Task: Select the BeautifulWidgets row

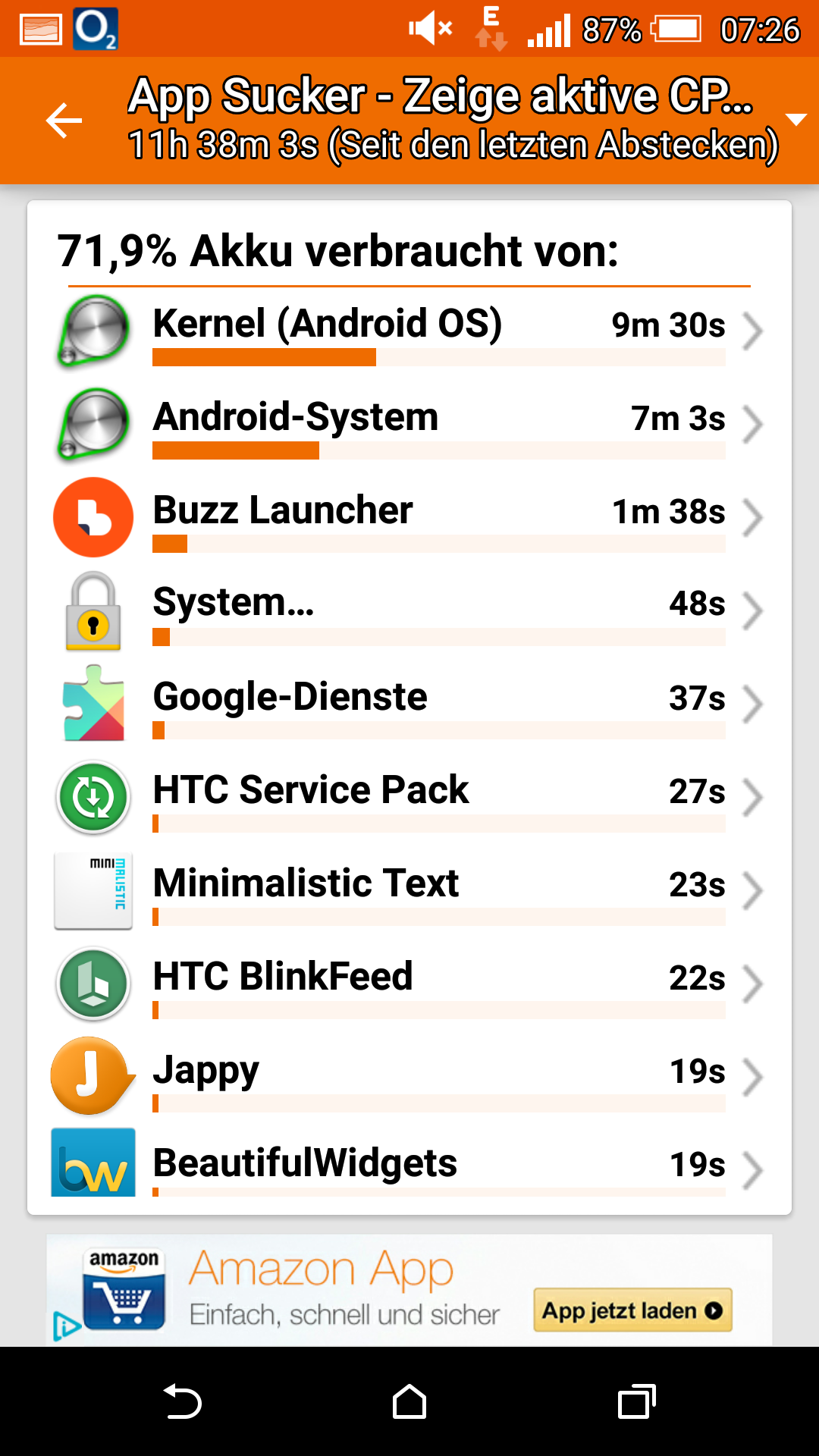Action: pyautogui.click(x=409, y=1162)
